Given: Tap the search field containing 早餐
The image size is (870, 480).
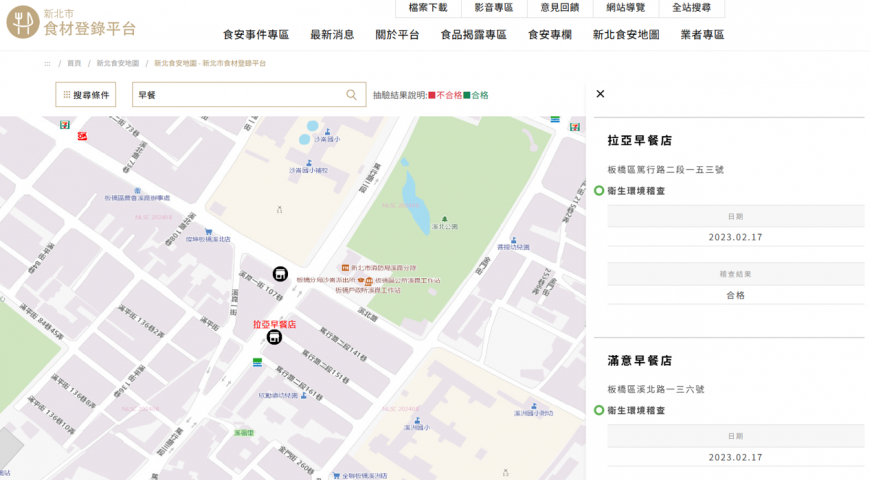Looking at the screenshot, I should point(238,95).
